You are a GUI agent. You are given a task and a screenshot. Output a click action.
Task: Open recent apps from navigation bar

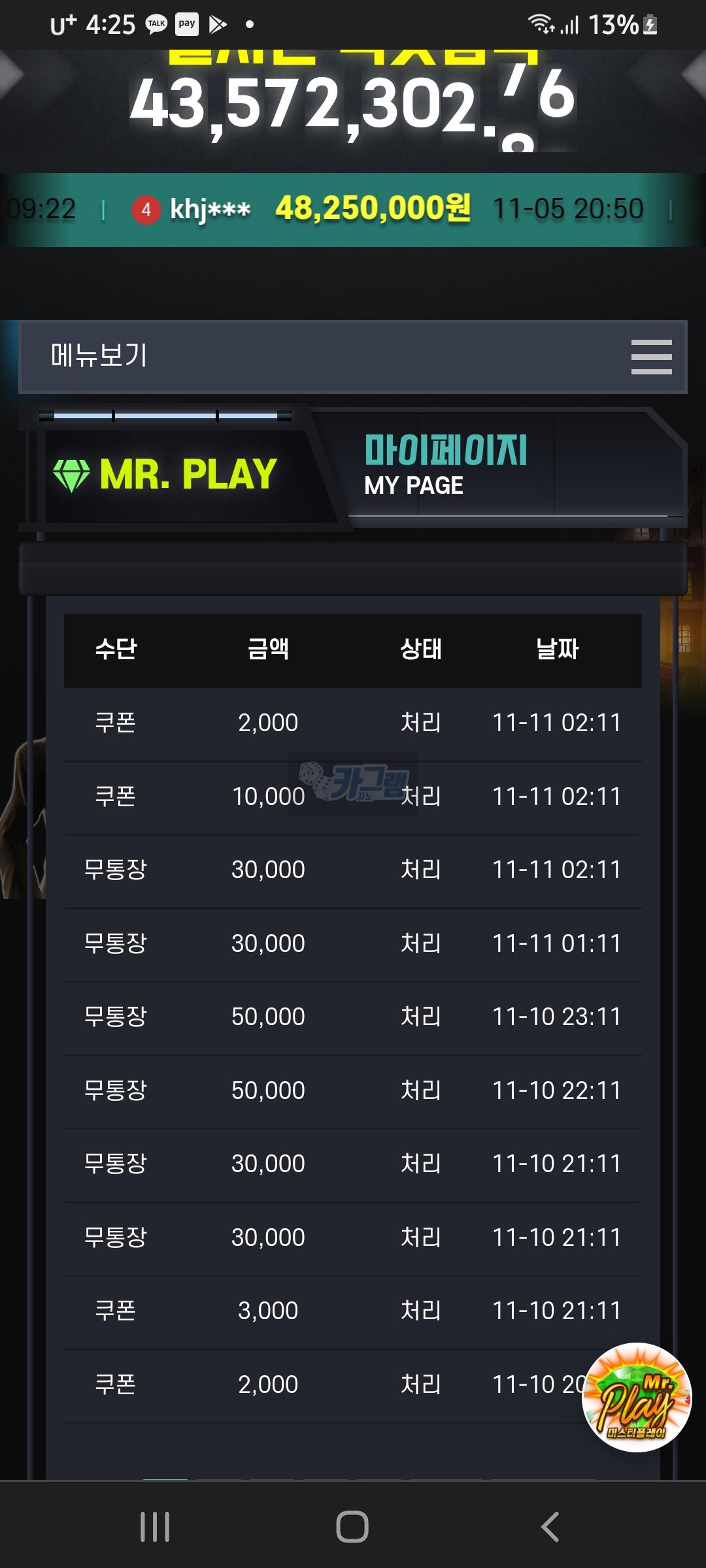tap(155, 1527)
